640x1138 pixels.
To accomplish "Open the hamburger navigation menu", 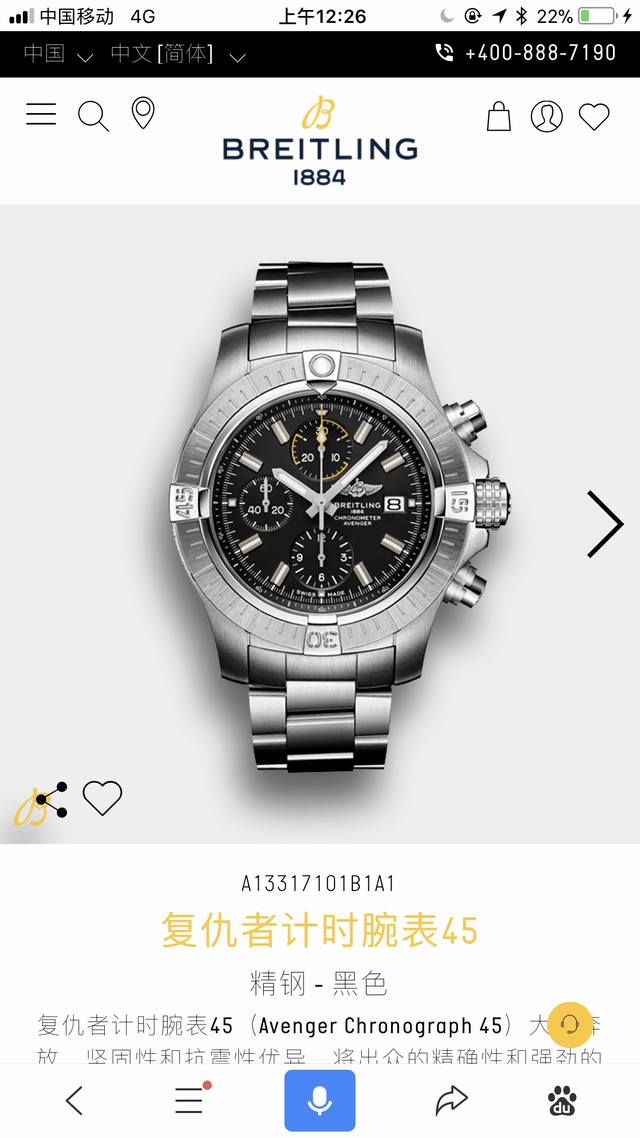I will (x=41, y=115).
